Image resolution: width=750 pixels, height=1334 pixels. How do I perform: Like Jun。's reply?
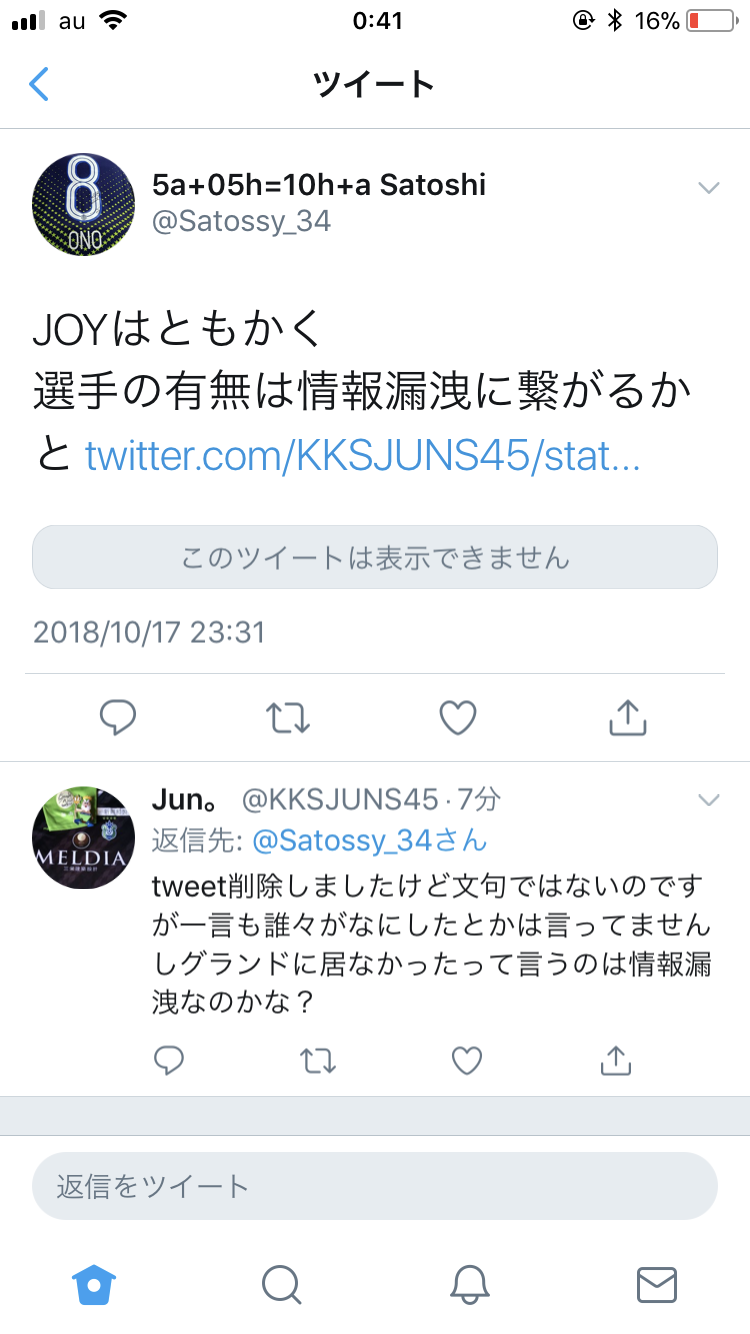coord(467,1060)
